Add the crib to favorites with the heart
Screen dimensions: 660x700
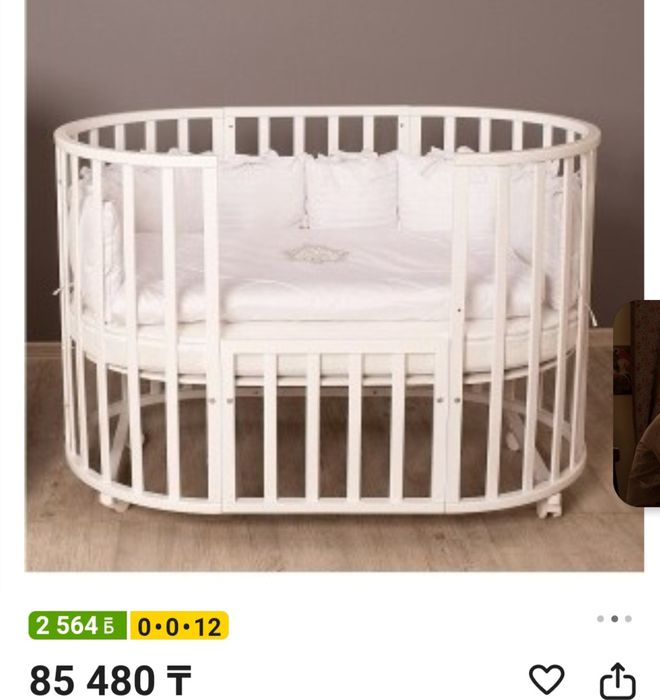tap(546, 679)
